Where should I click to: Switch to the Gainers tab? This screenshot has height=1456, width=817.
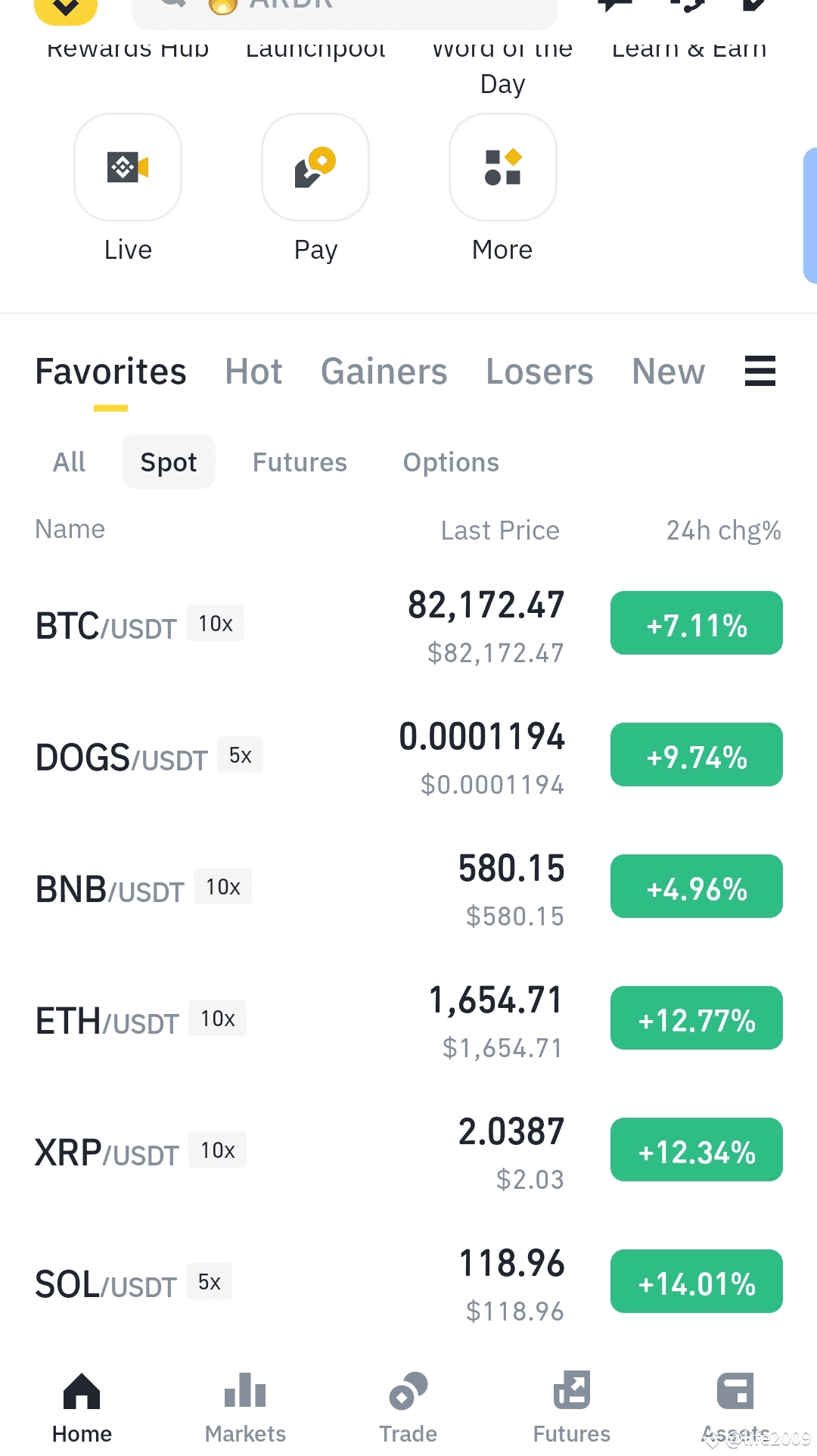(384, 372)
